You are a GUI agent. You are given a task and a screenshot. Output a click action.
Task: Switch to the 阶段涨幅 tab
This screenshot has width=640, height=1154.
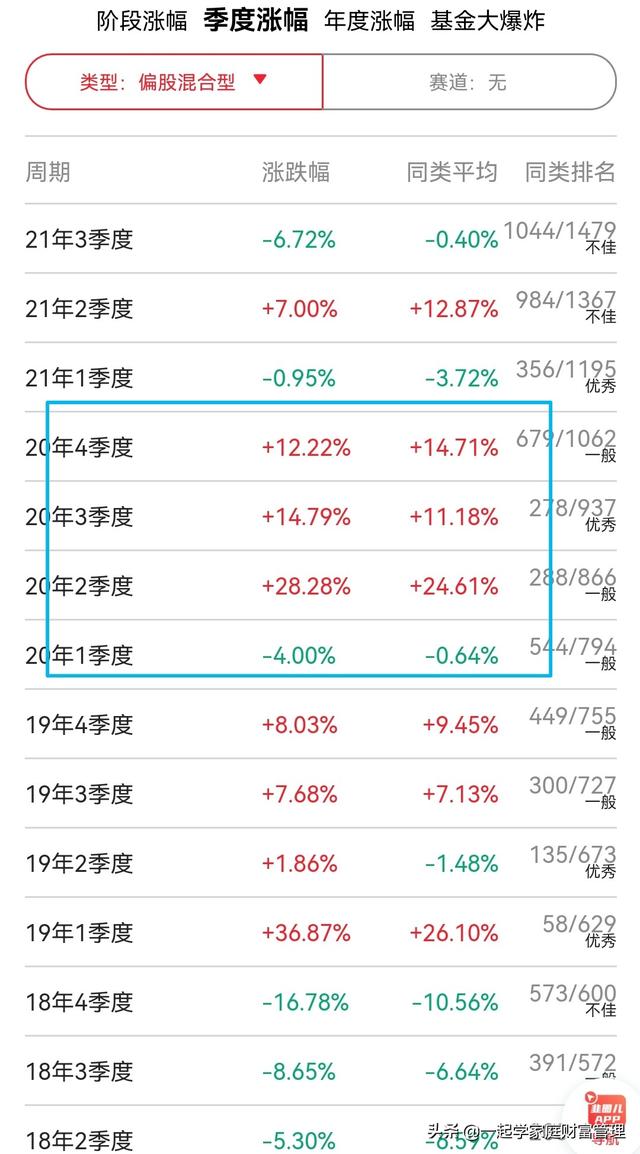coord(142,21)
